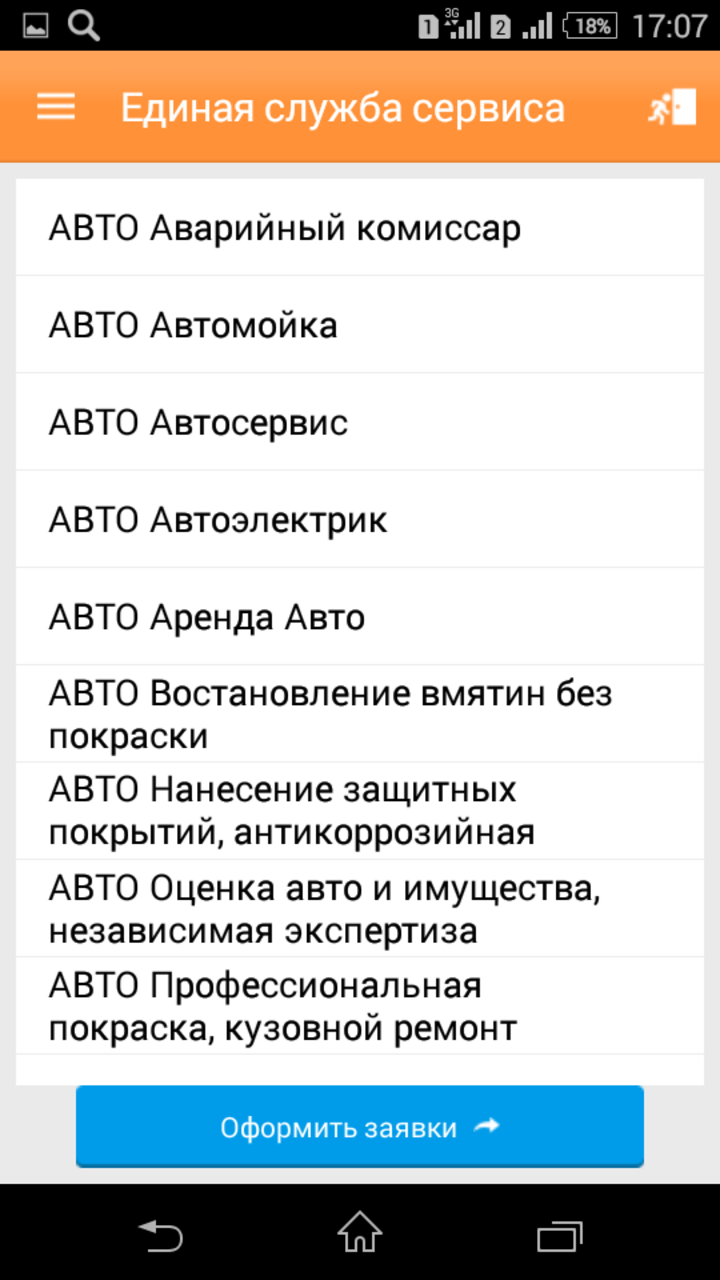This screenshot has width=720, height=1280.
Task: Go back with system back button
Action: pyautogui.click(x=160, y=1235)
